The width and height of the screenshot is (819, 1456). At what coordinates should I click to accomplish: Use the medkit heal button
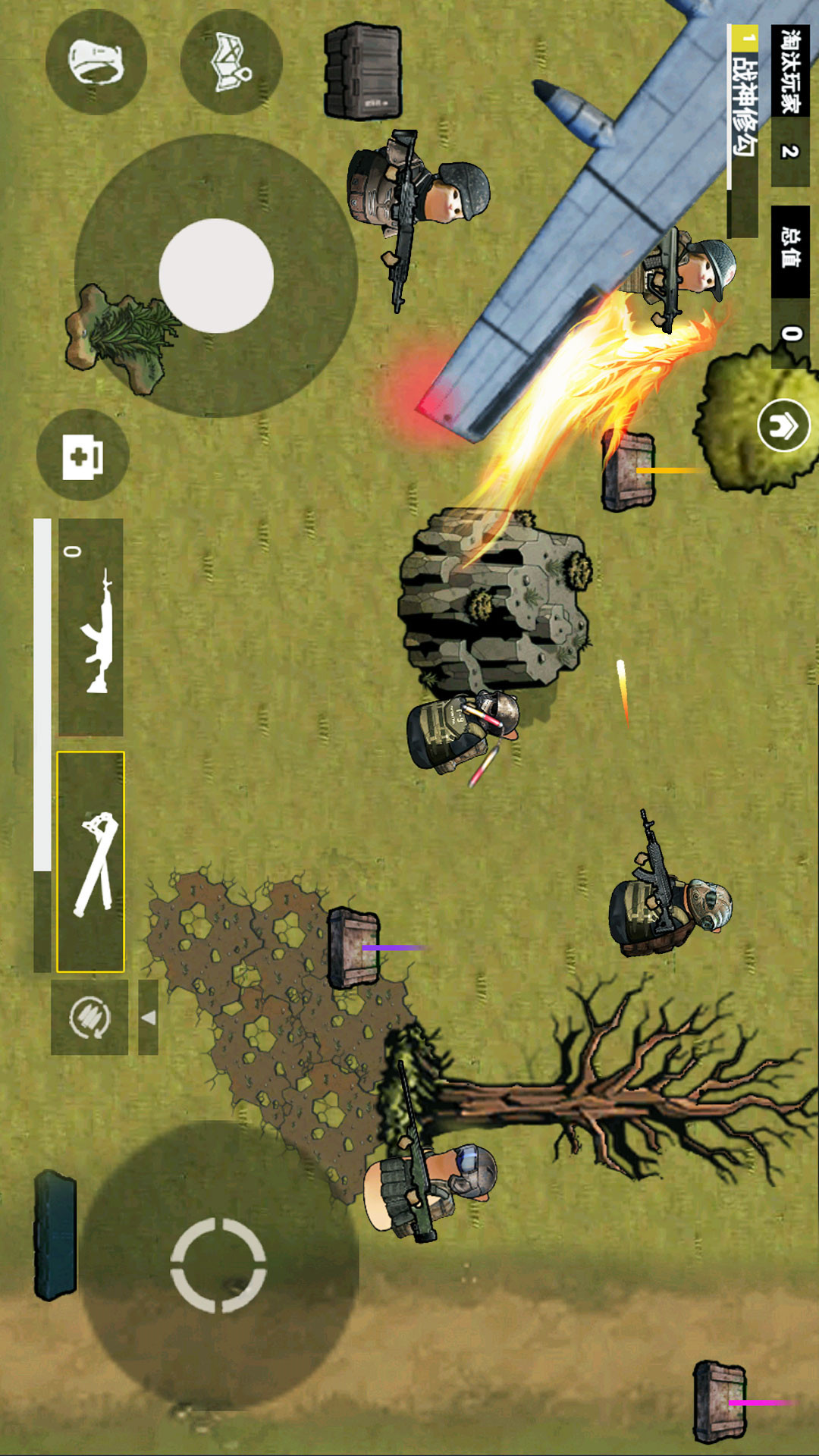pyautogui.click(x=83, y=455)
